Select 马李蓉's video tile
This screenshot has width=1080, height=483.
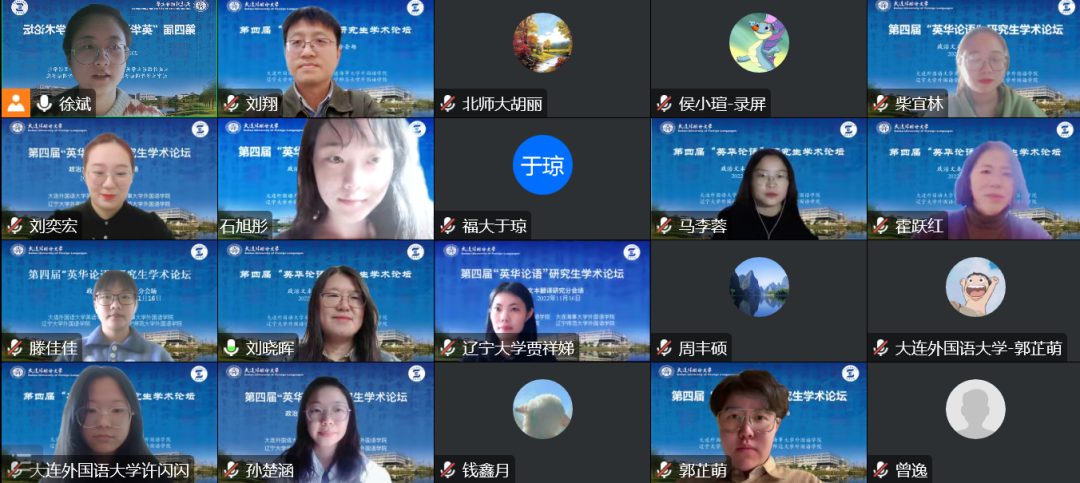pos(758,180)
